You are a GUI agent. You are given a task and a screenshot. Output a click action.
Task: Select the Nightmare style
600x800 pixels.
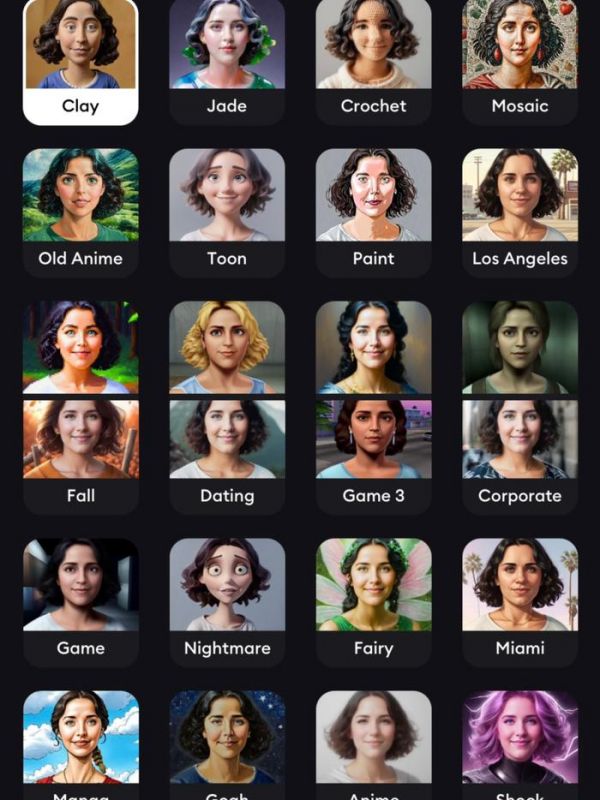coord(227,602)
